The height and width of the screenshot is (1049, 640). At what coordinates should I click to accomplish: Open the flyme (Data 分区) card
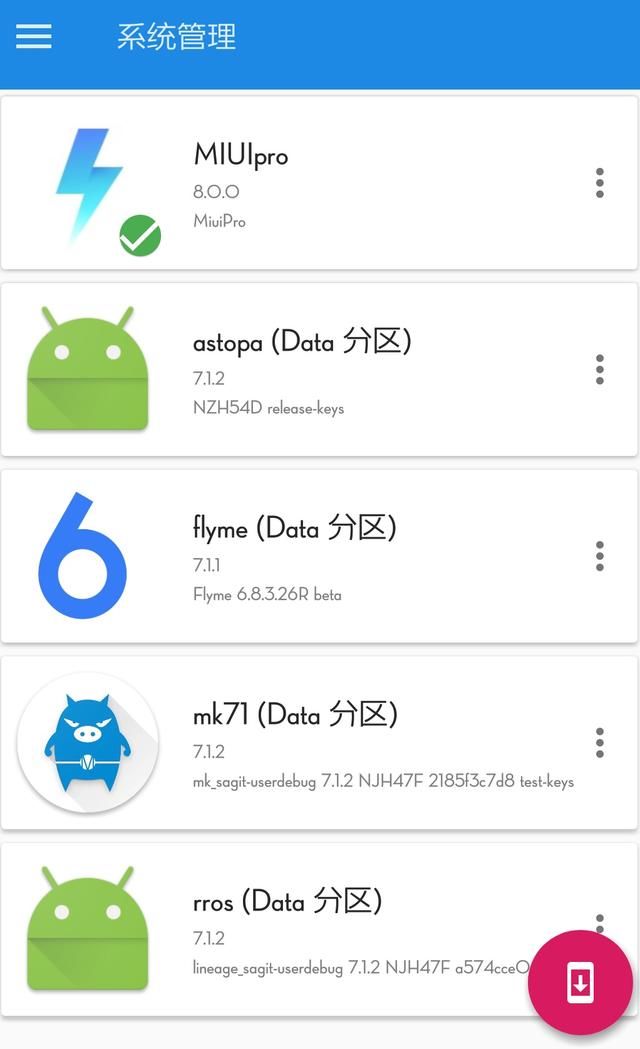coord(320,556)
